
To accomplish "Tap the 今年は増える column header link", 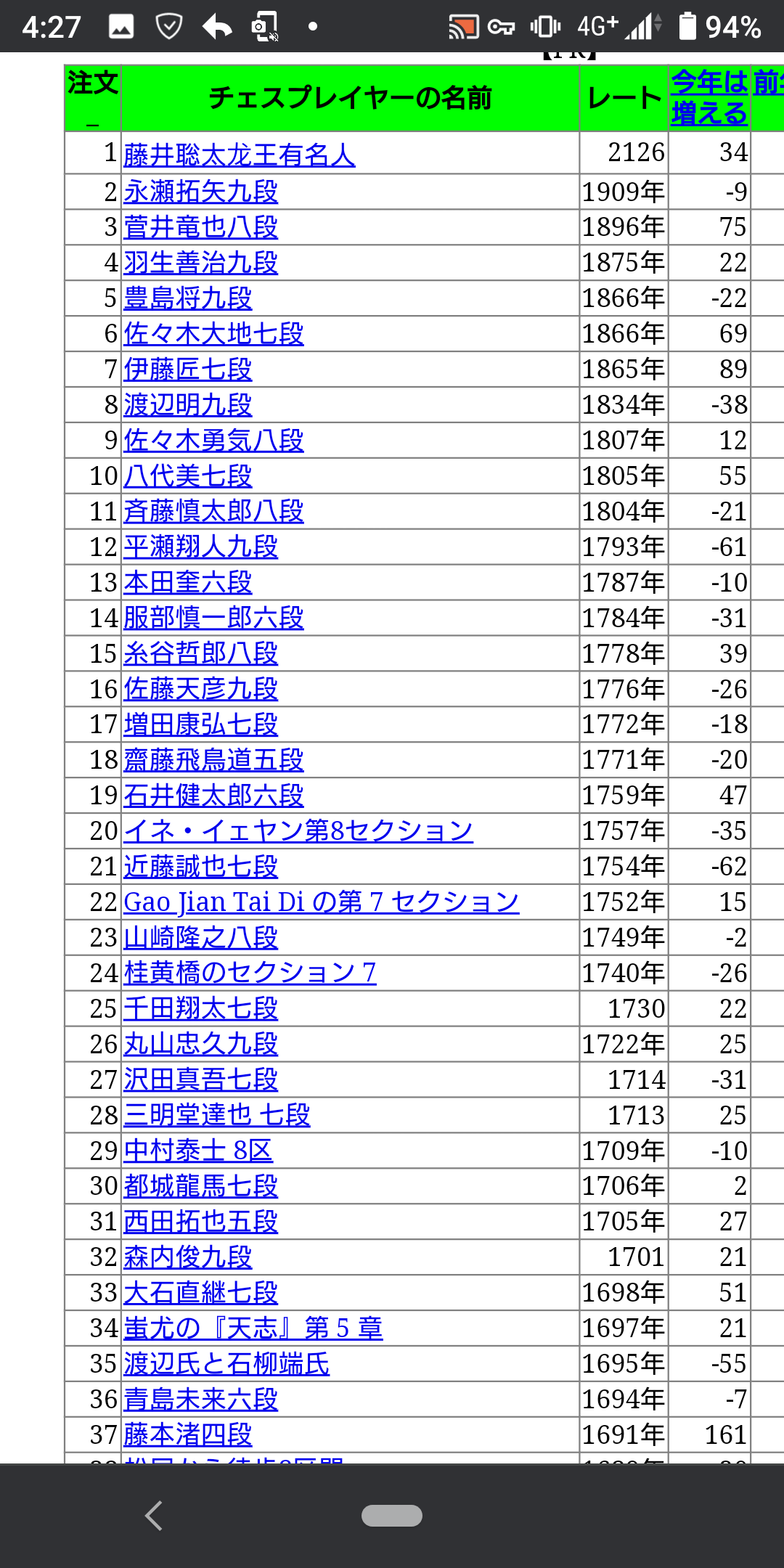I will coord(709,98).
